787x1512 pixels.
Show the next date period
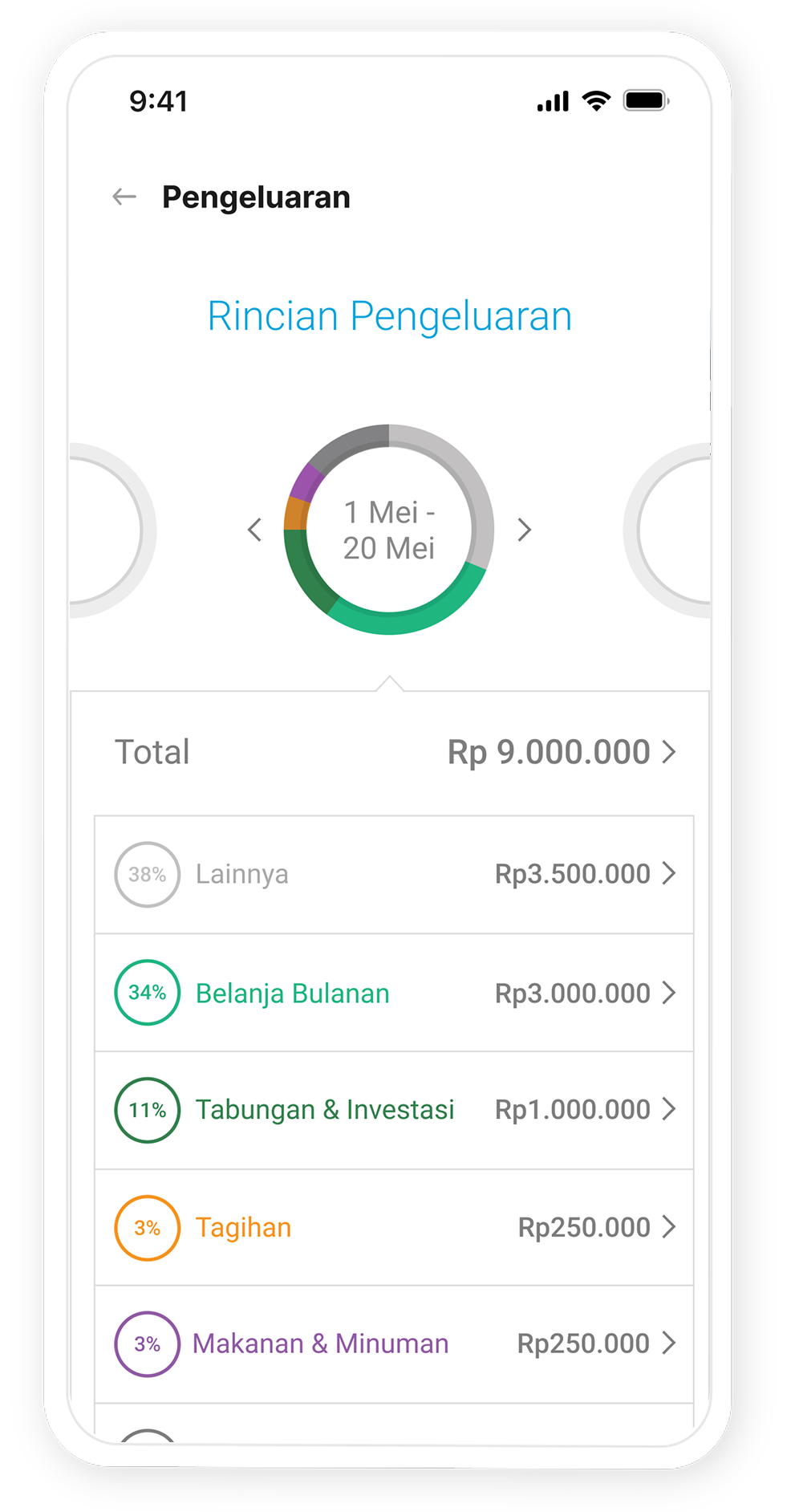click(524, 530)
